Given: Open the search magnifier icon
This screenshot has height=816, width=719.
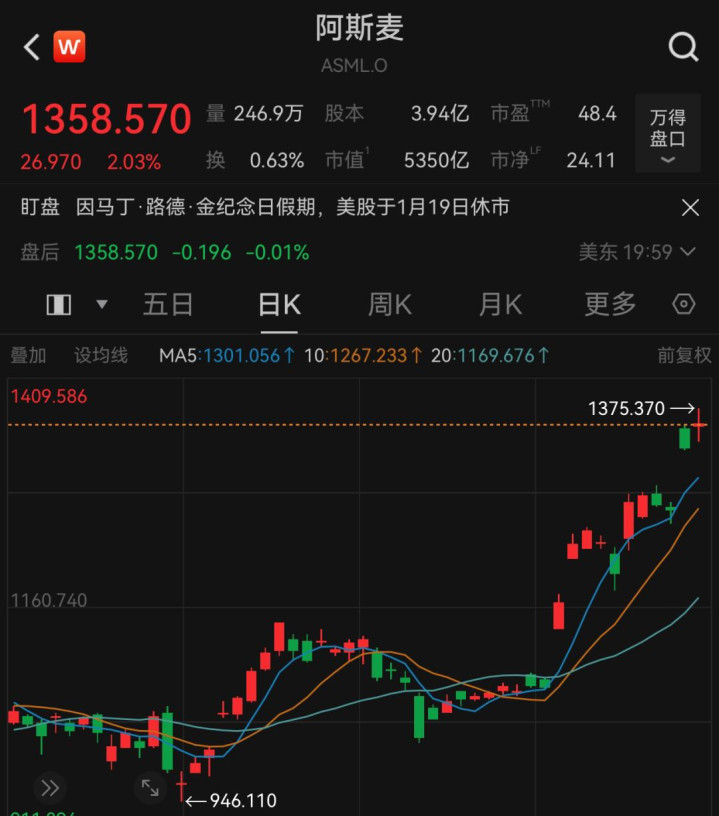Looking at the screenshot, I should [683, 47].
